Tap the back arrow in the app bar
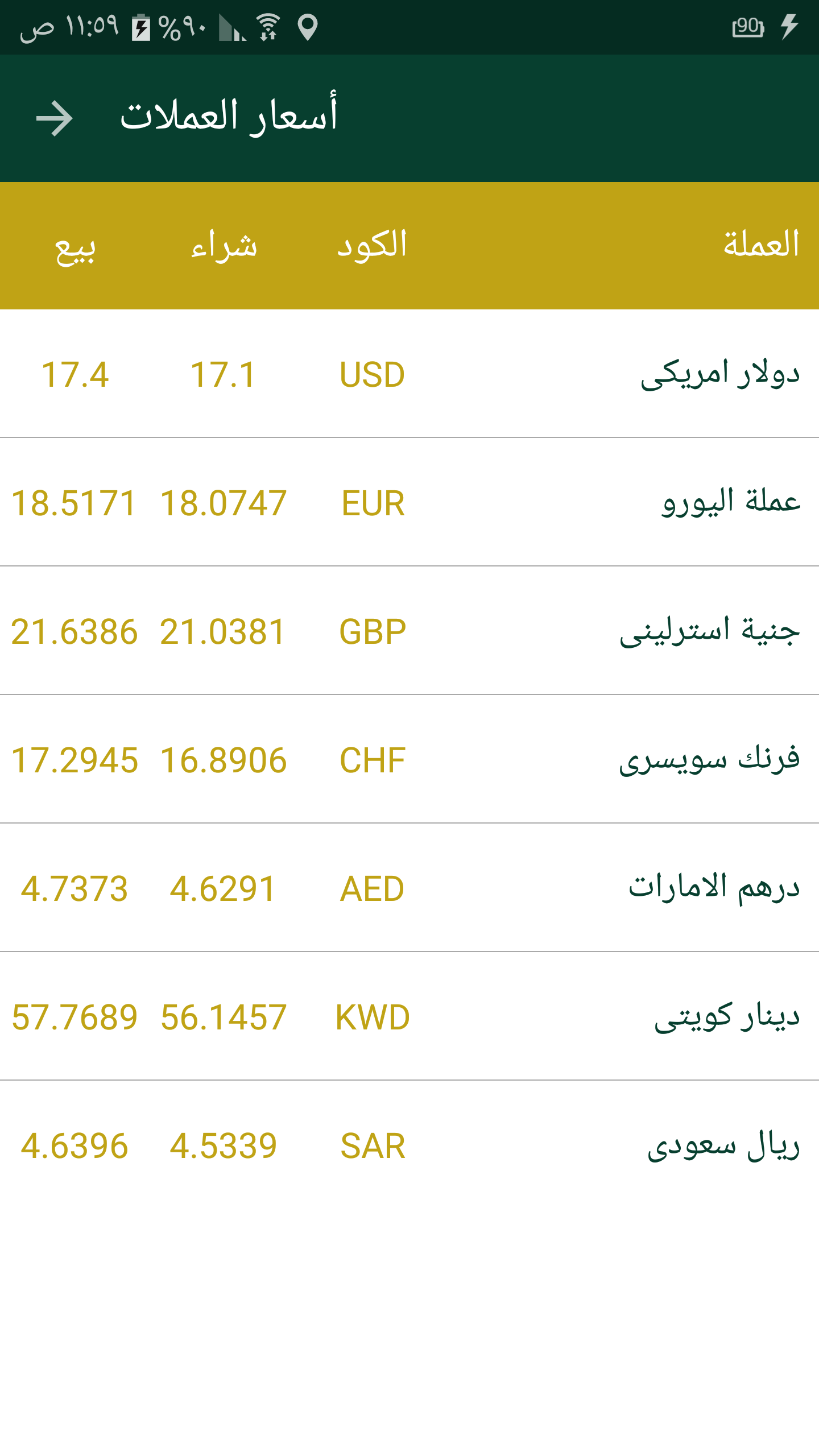This screenshot has height=1456, width=819. (55, 118)
